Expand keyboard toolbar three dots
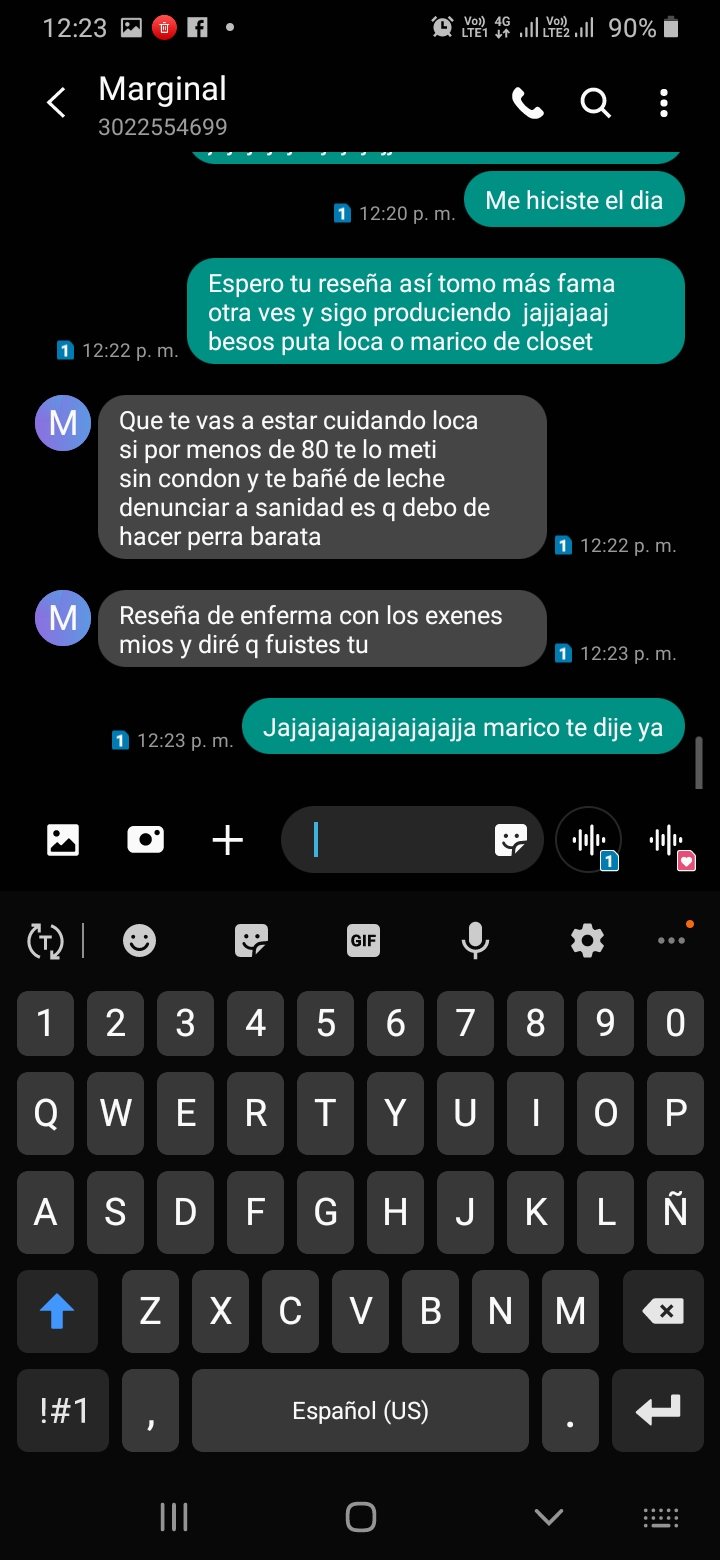 (671, 940)
